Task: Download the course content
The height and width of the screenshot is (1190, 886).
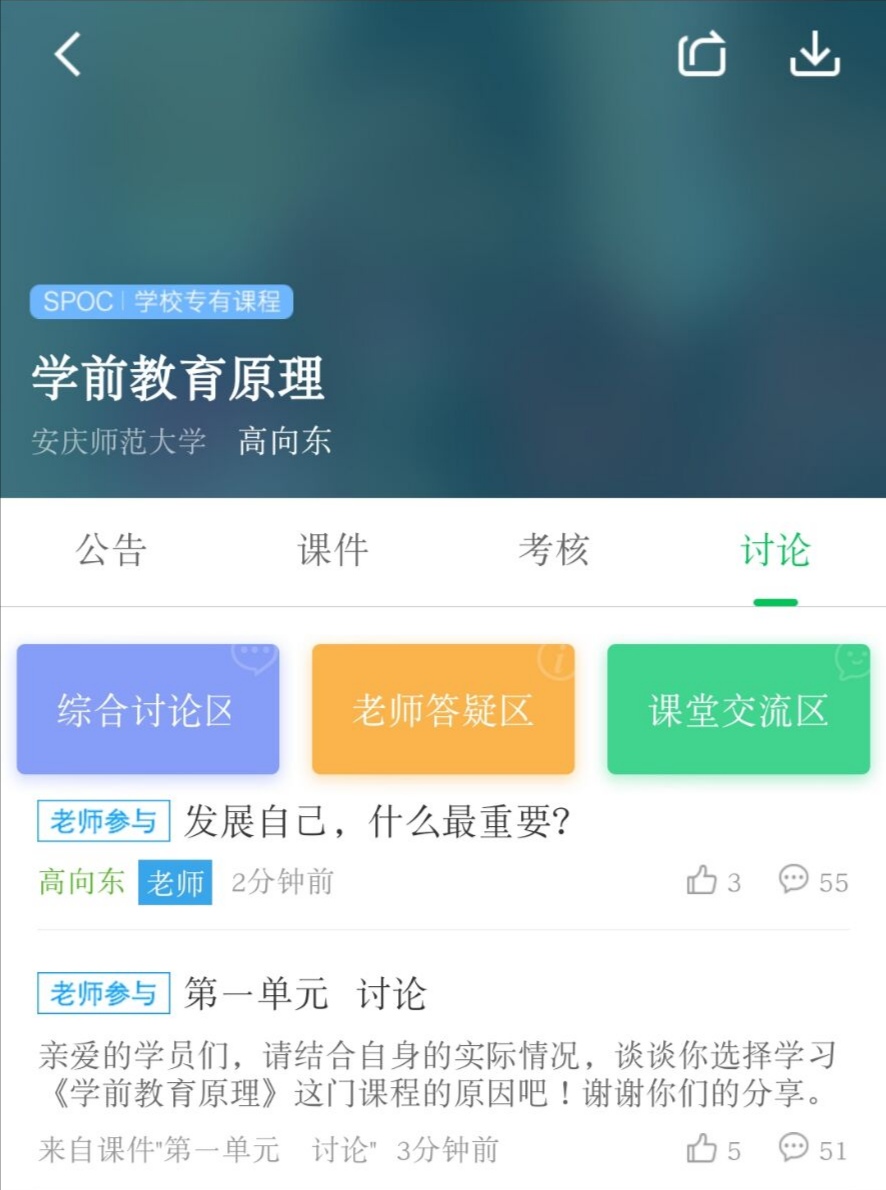Action: tap(815, 54)
